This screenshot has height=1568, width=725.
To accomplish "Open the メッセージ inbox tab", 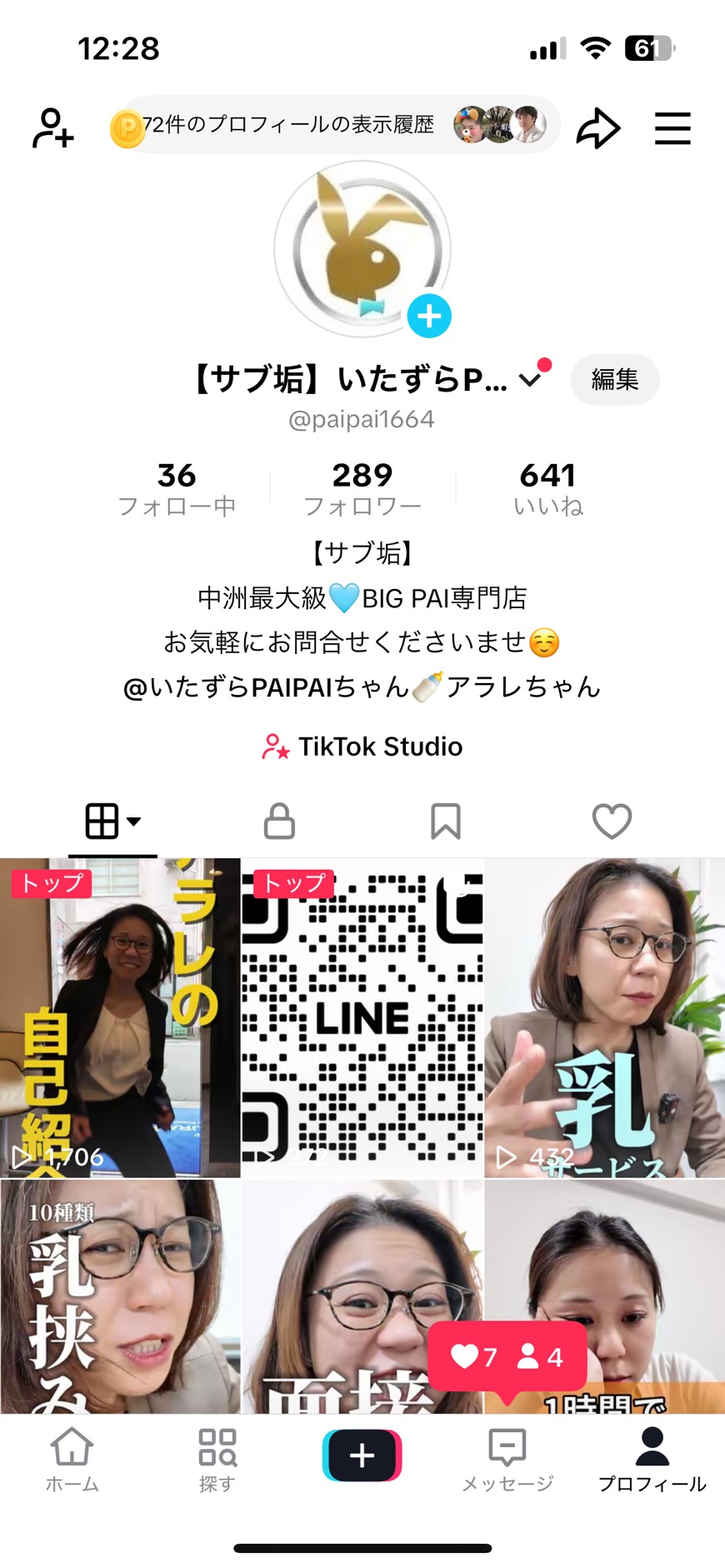I will pyautogui.click(x=507, y=1460).
